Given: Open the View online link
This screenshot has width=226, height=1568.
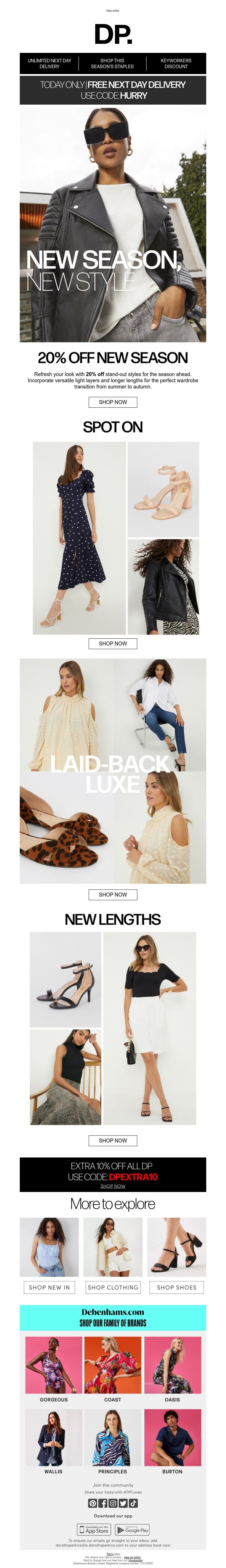Looking at the screenshot, I should [x=112, y=10].
